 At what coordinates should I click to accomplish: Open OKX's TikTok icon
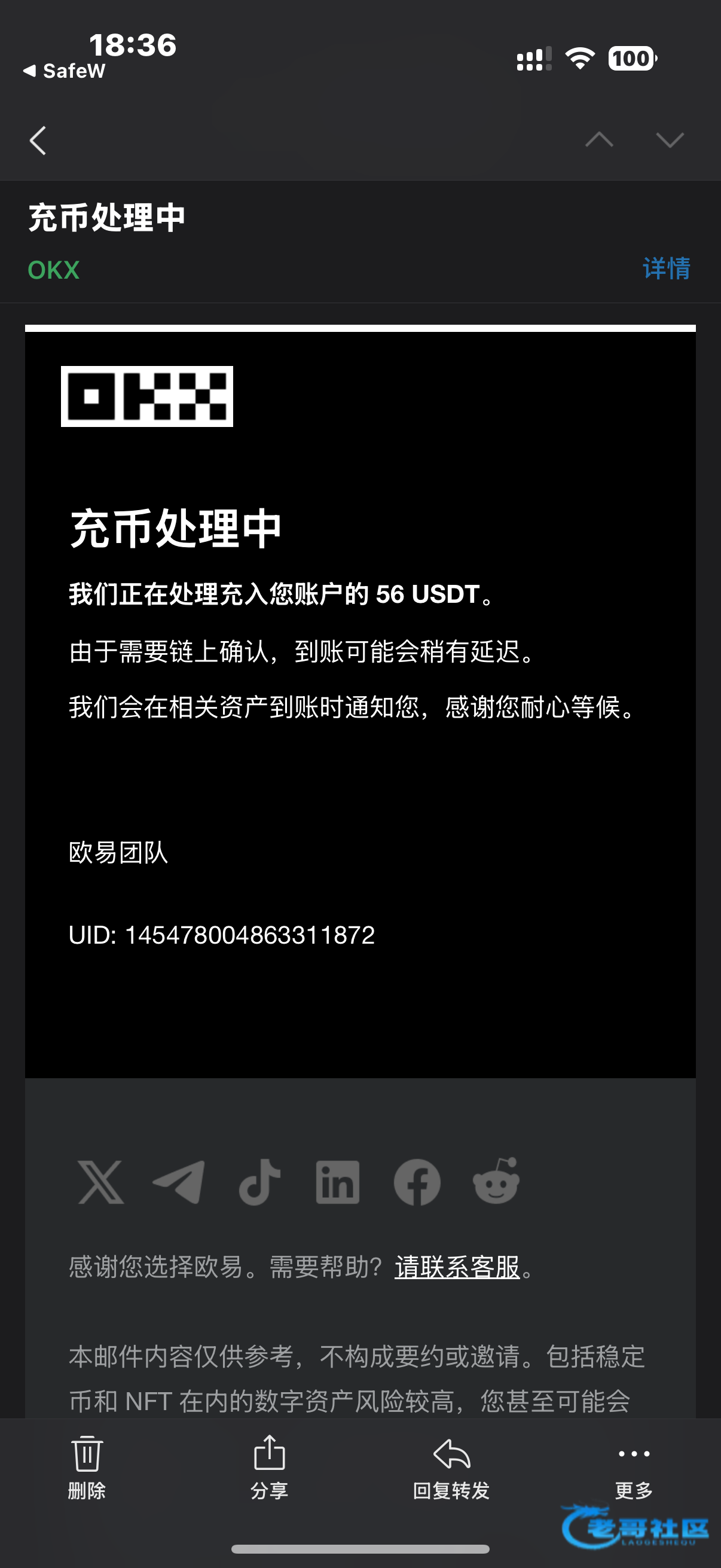point(260,1182)
